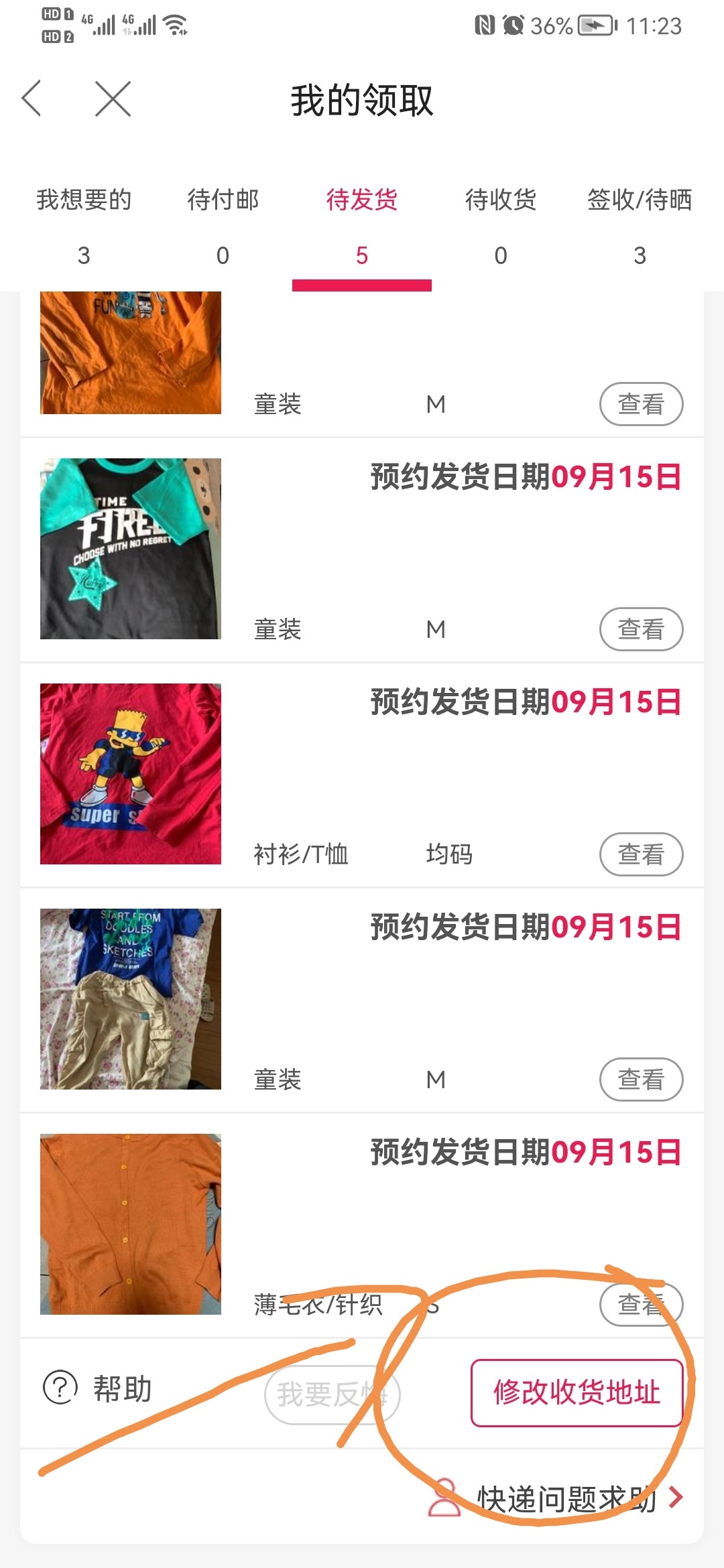Tap the 我要反悔 button

pyautogui.click(x=332, y=1394)
